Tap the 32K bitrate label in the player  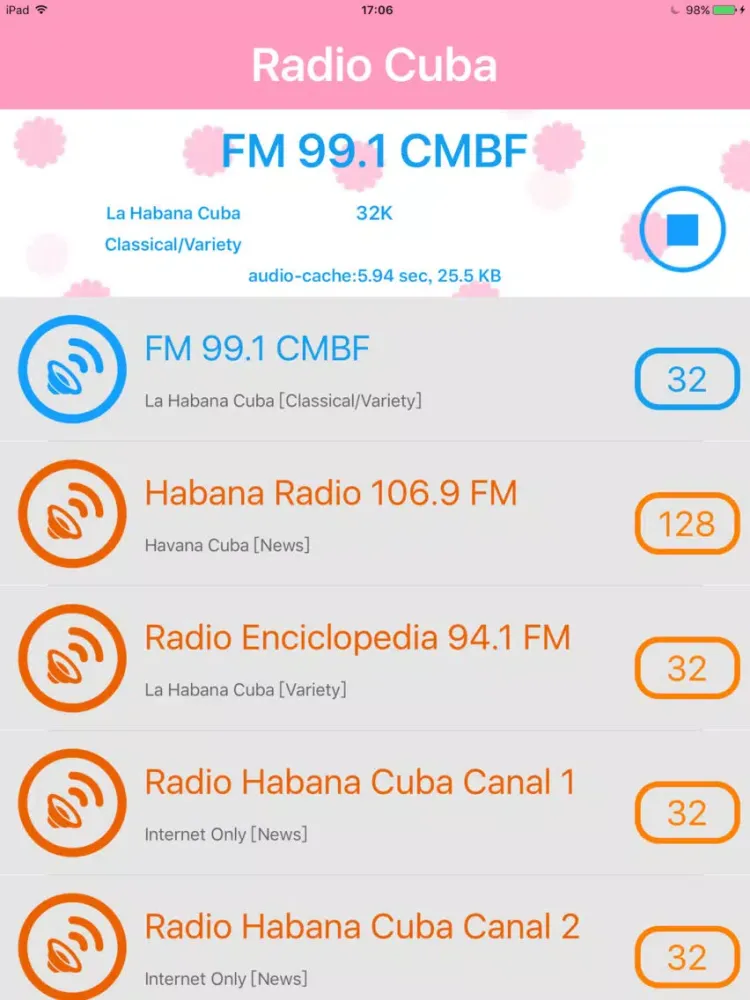[x=373, y=212]
